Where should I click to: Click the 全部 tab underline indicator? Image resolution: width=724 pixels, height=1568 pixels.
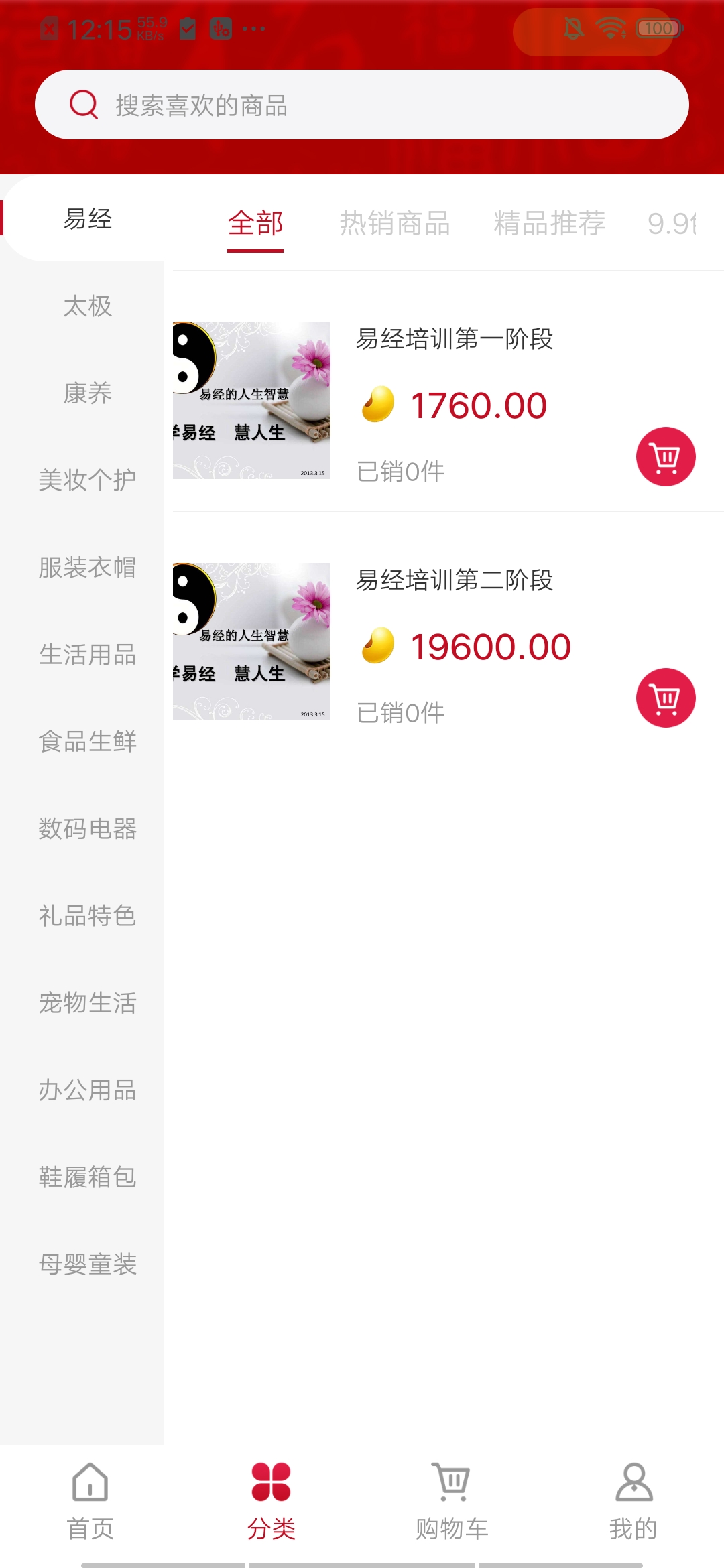(257, 249)
